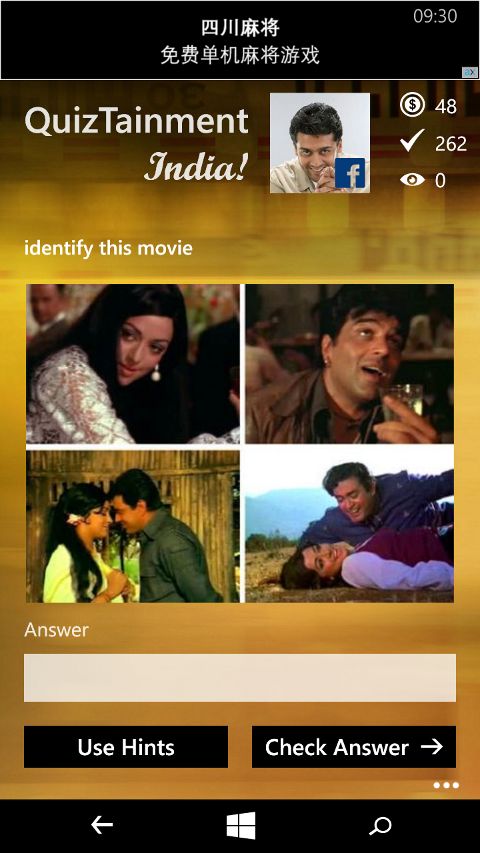Screen dimensions: 480x853
Task: Open the profile picture with Facebook badge
Action: 320,143
